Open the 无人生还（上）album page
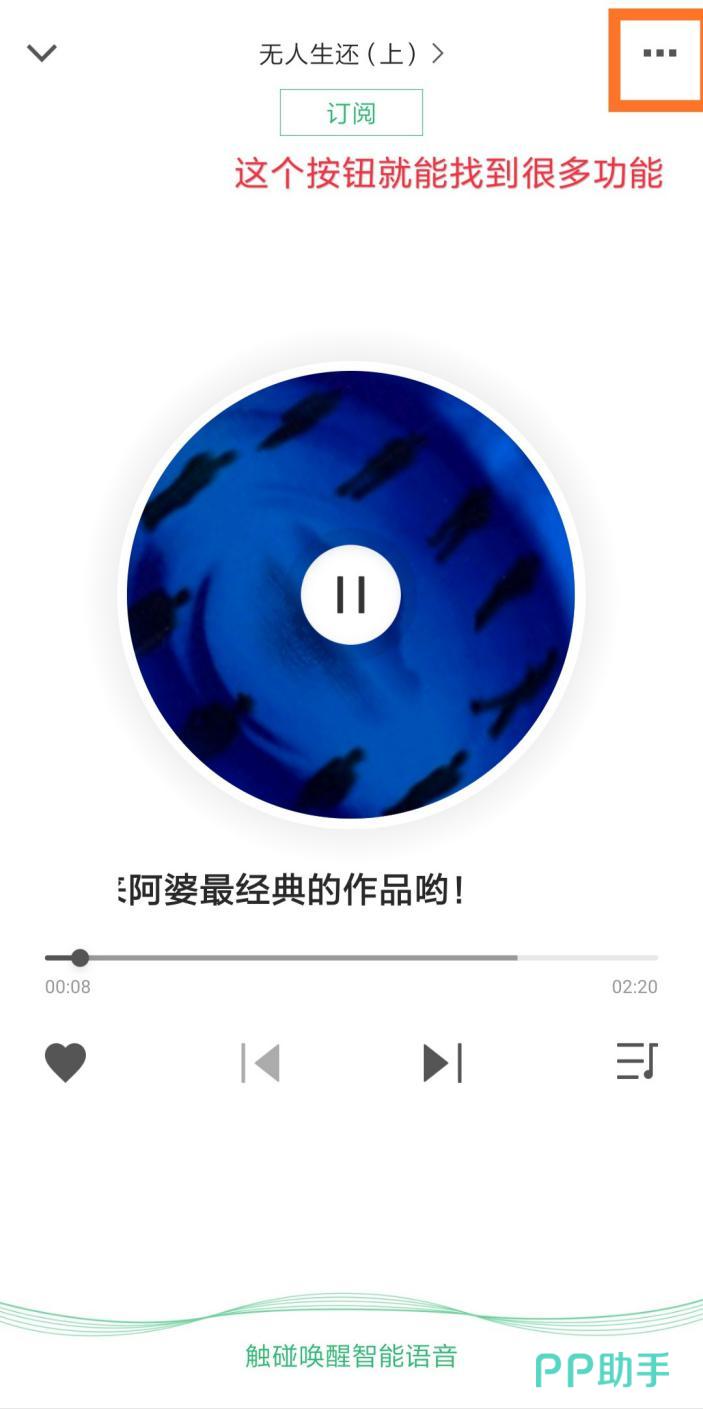Screen dimensions: 703x1409 [x=350, y=54]
